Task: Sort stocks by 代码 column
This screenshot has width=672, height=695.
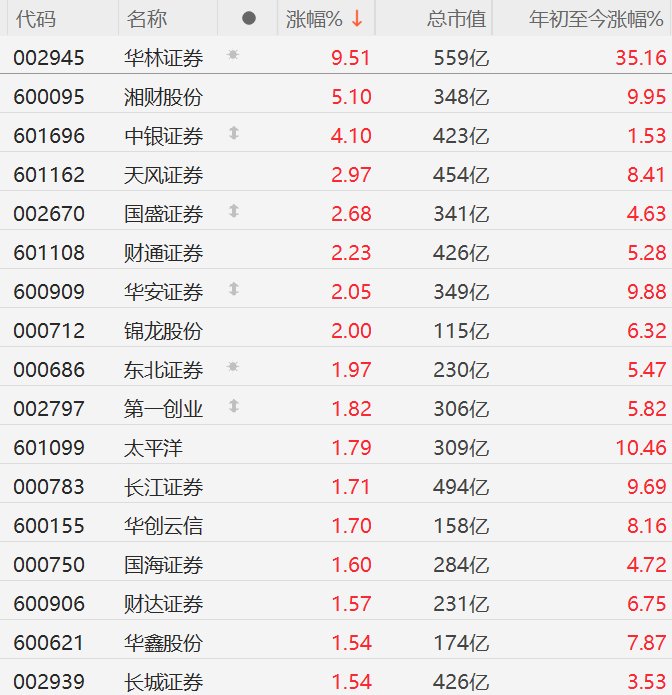Action: tap(36, 19)
